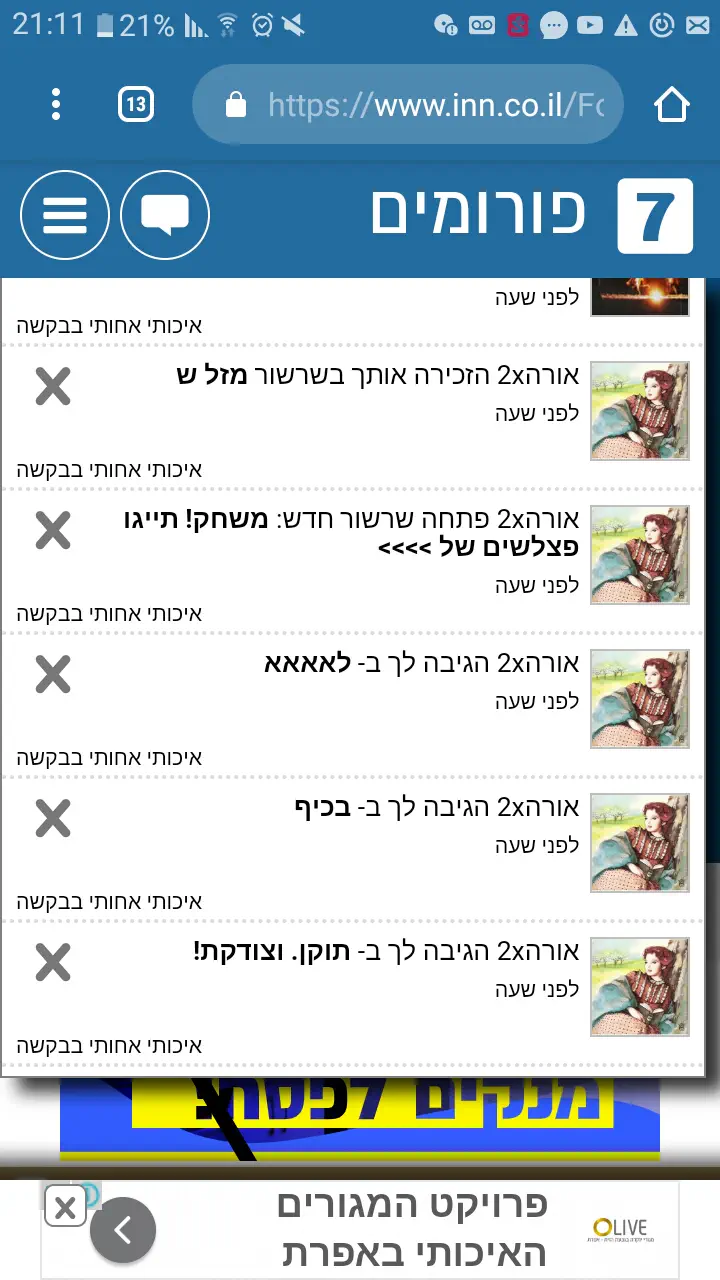Open the browser tabs switcher

point(136,104)
